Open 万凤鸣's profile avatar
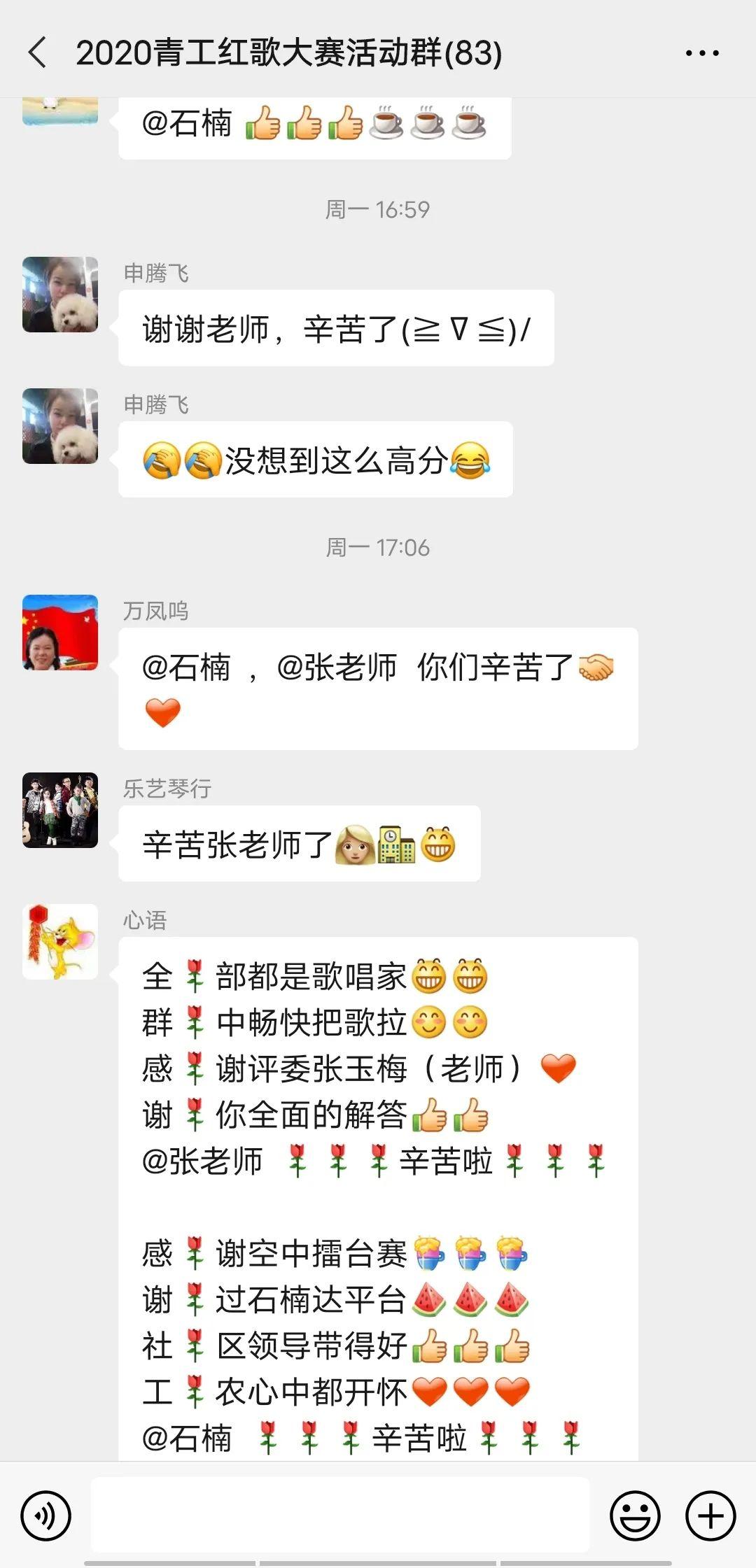 point(60,633)
